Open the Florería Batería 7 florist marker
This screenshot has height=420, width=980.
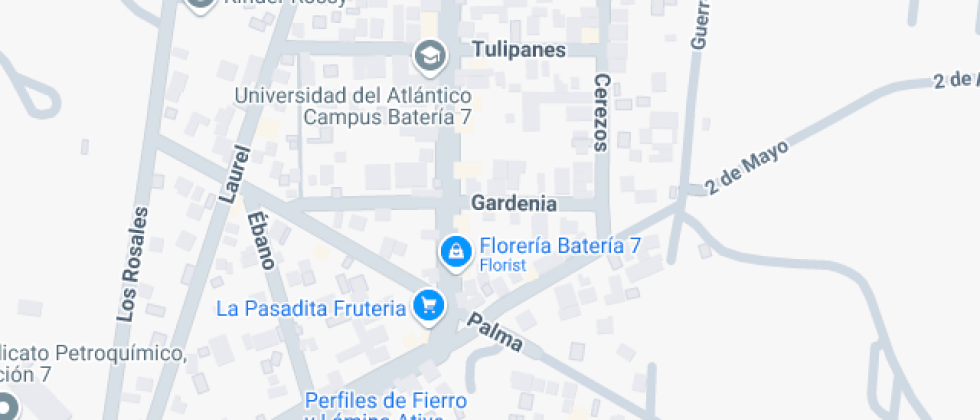coord(456,251)
